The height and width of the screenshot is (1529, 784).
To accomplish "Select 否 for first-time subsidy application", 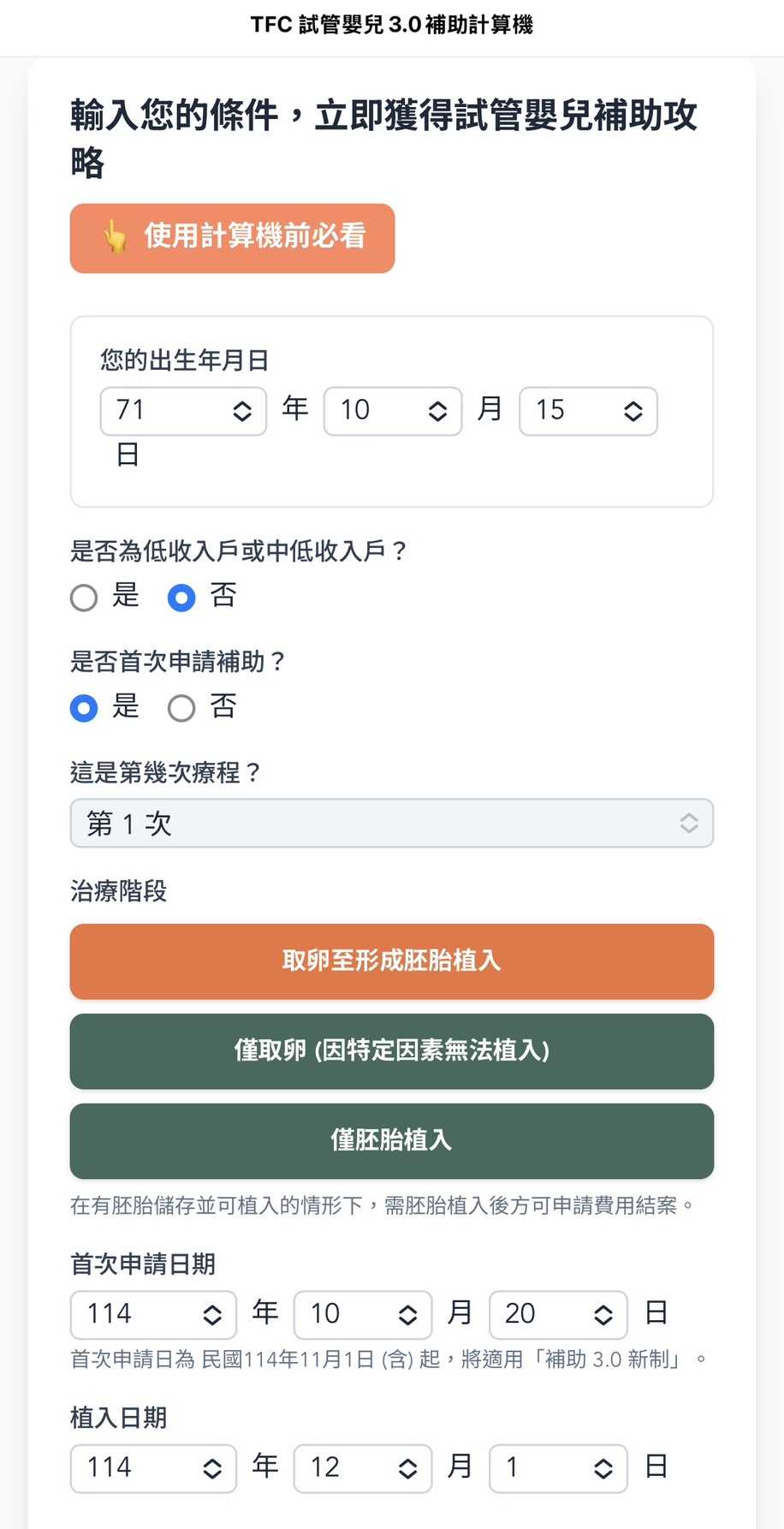I will (x=181, y=708).
